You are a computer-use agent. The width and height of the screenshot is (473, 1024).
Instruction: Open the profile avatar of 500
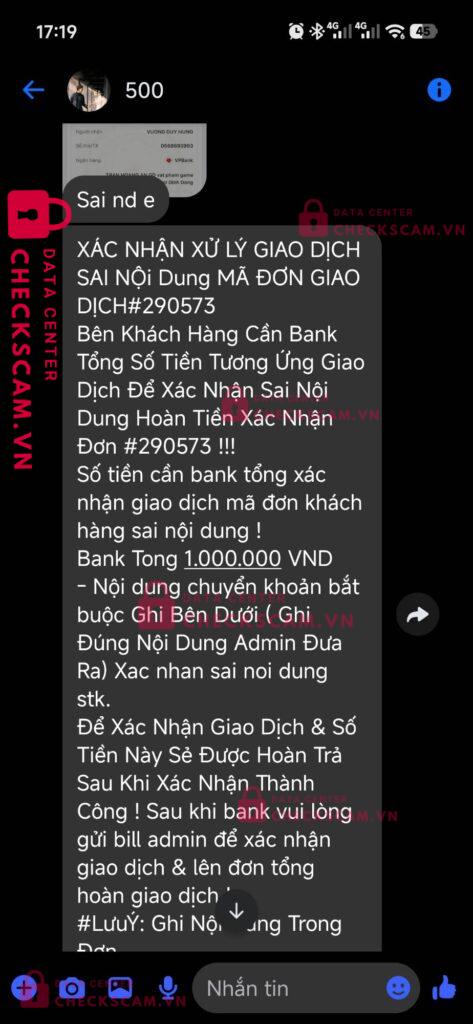pyautogui.click(x=88, y=90)
